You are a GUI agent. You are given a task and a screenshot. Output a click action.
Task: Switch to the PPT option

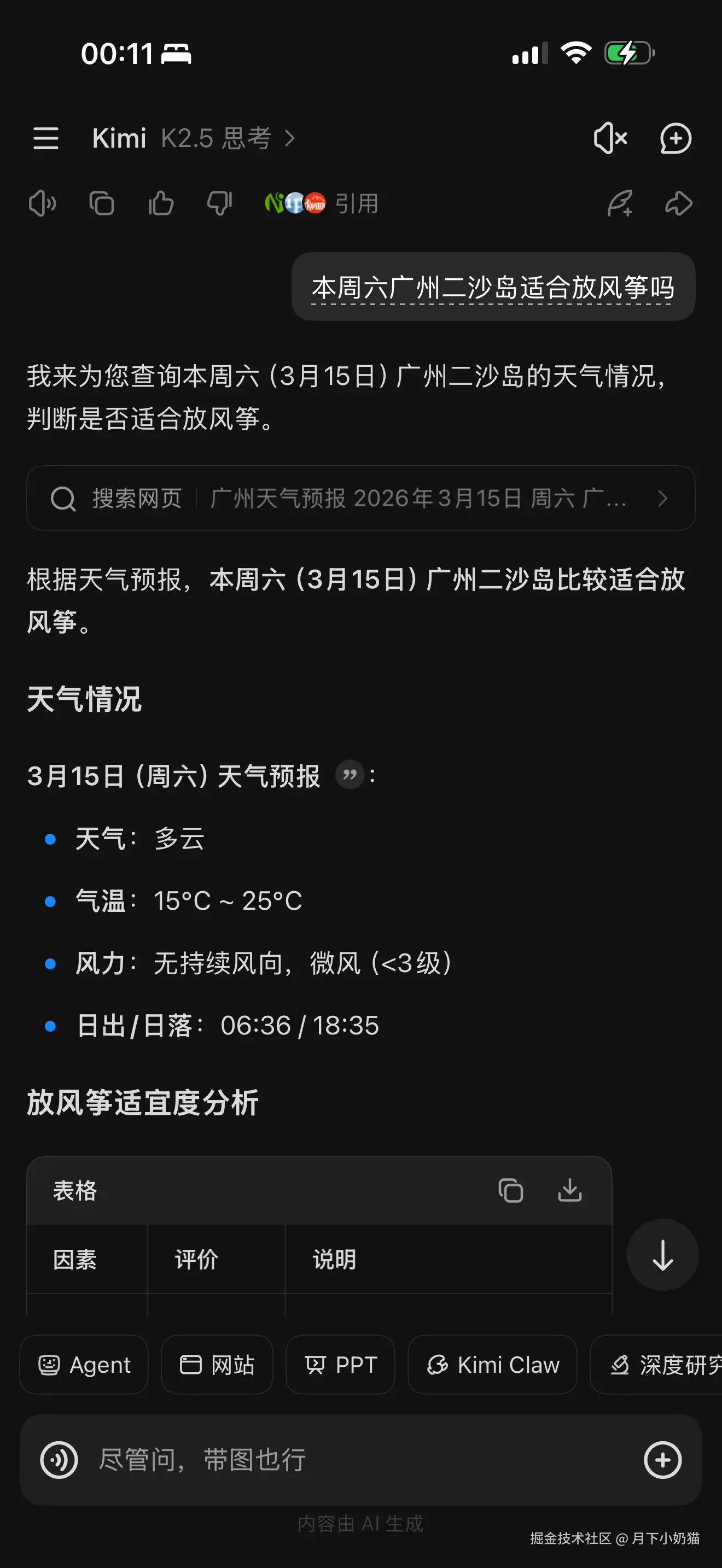tap(340, 1365)
